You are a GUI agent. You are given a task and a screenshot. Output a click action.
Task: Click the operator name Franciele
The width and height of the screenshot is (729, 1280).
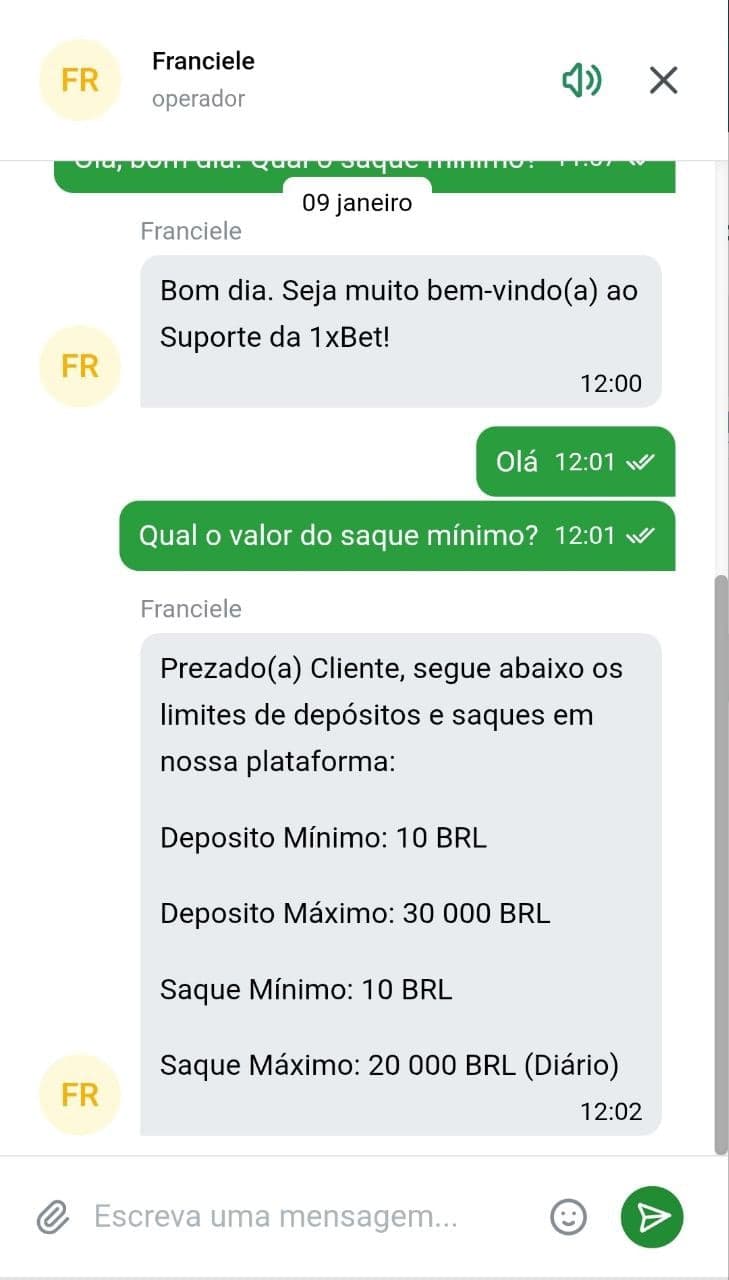point(203,61)
